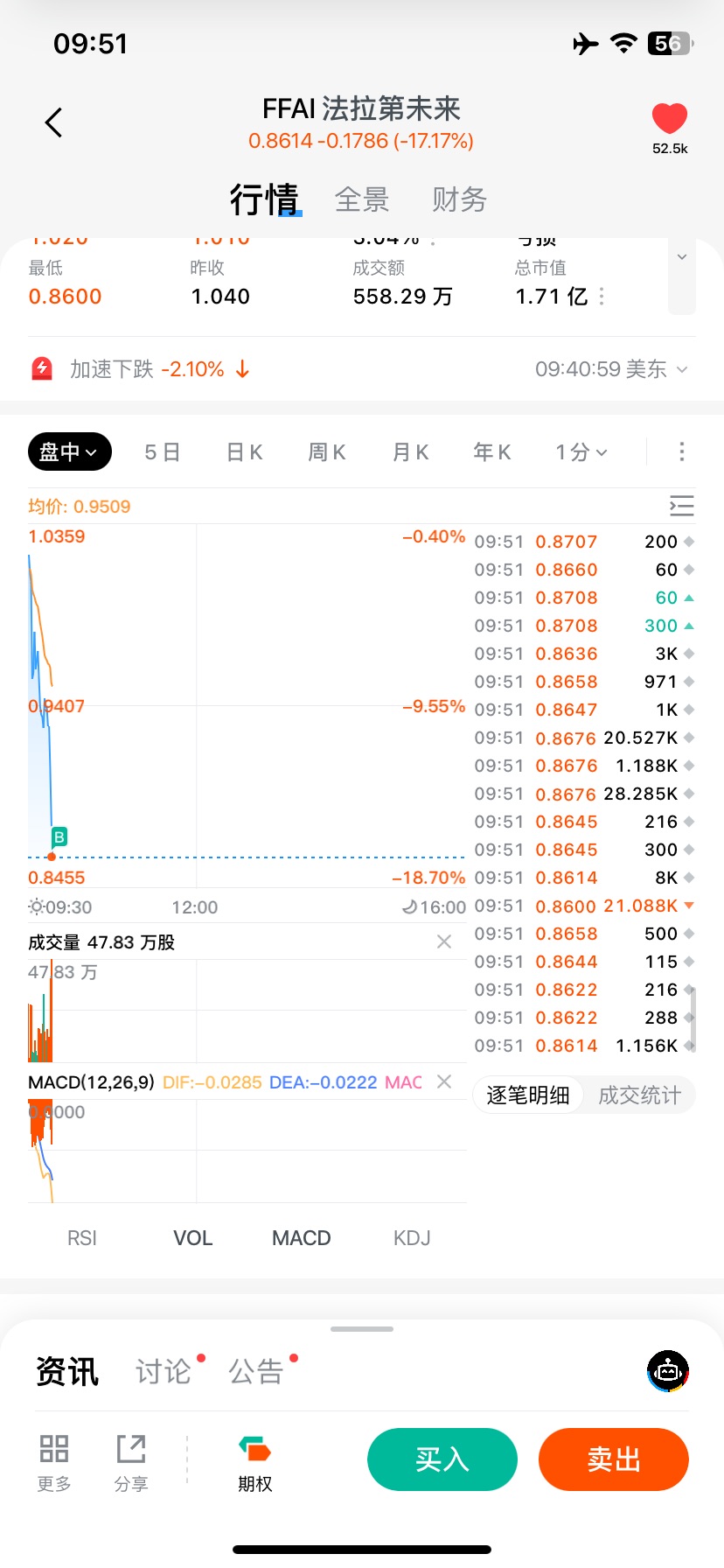Open the 1分 interval dropdown
The height and width of the screenshot is (1568, 724).
pyautogui.click(x=581, y=451)
